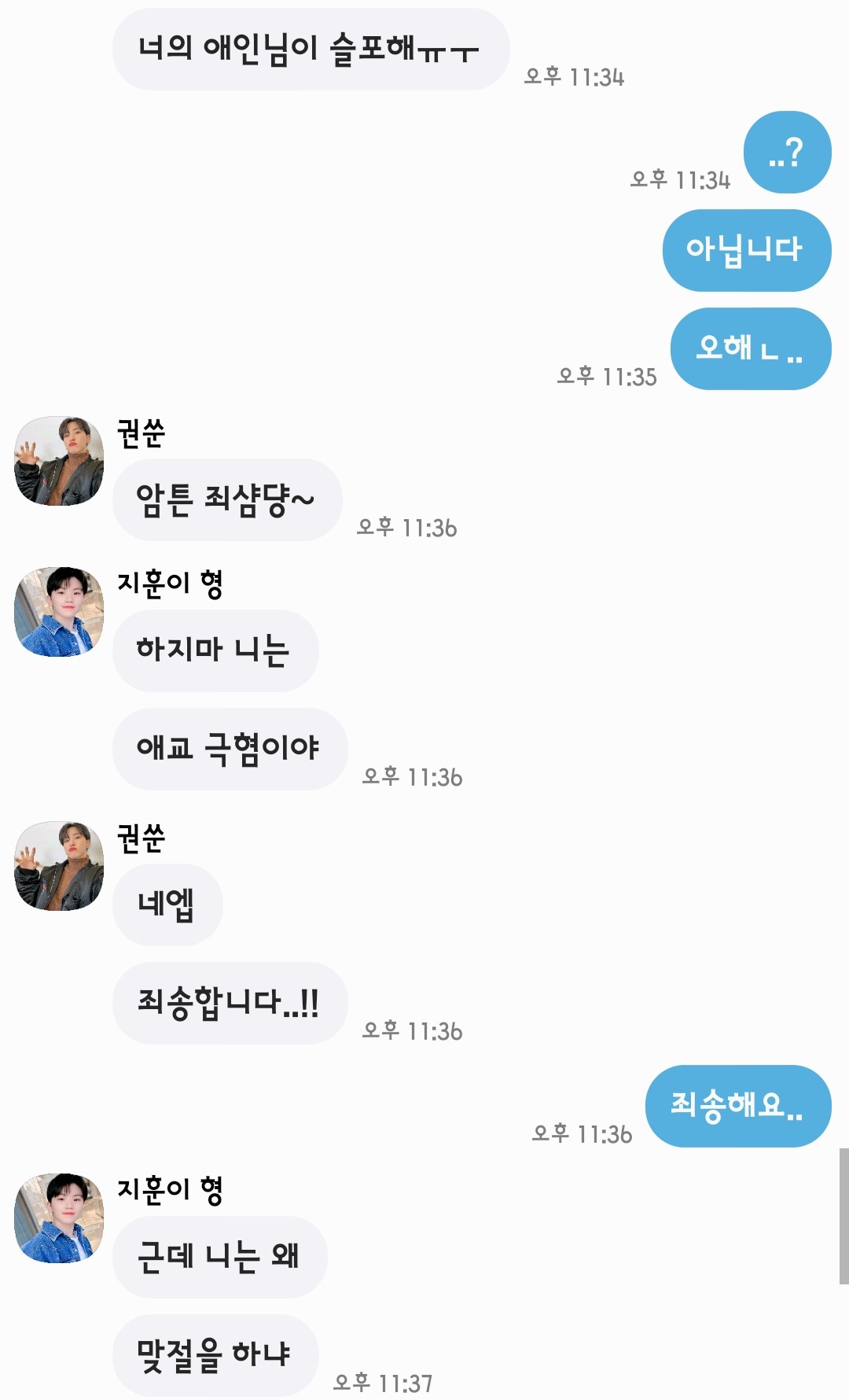Open 지훈이 형's profile photo beside "하지마 니는"
Image resolution: width=849 pixels, height=1400 pixels.
59,612
